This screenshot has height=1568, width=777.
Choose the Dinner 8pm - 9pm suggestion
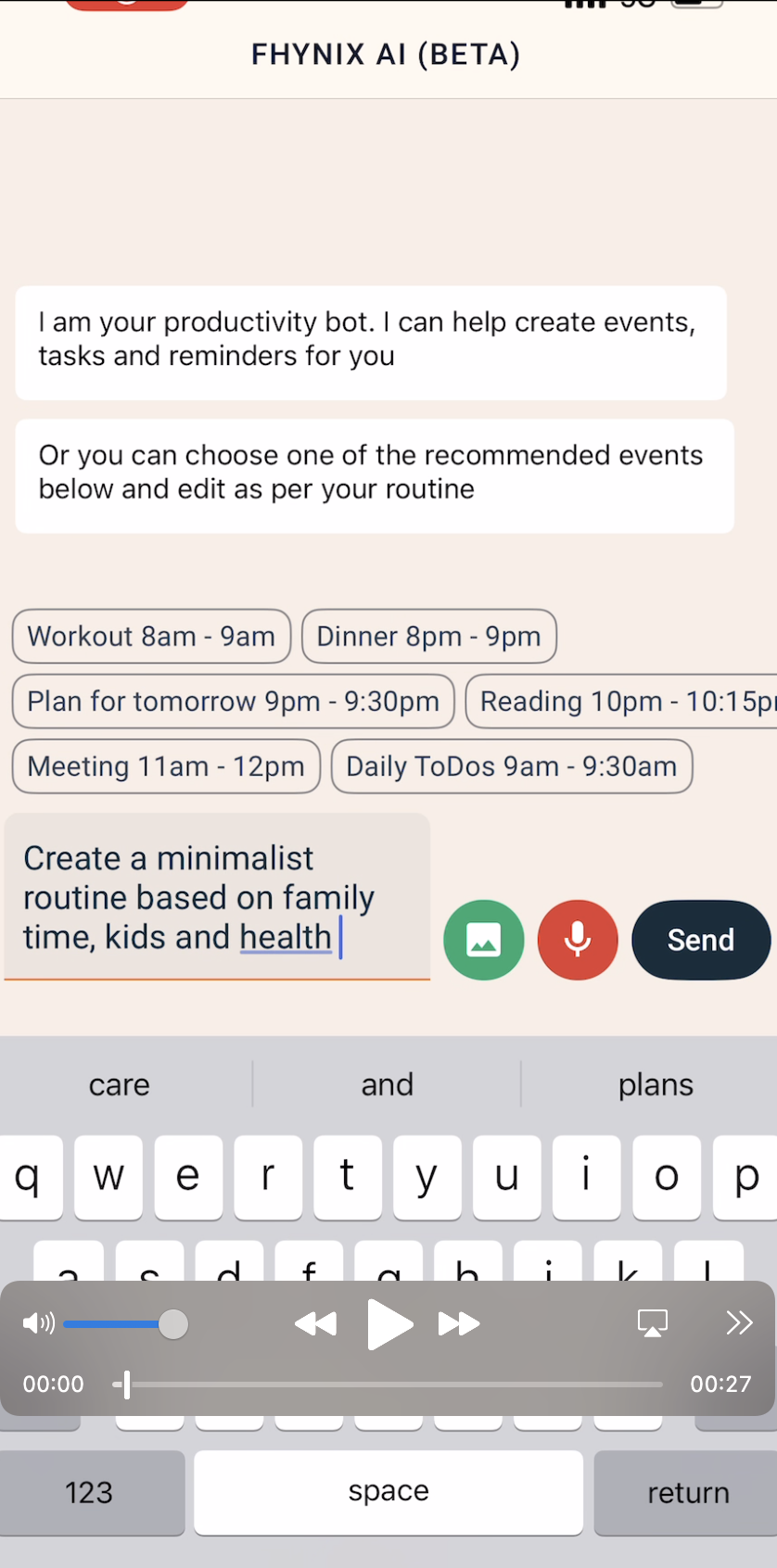click(x=428, y=637)
